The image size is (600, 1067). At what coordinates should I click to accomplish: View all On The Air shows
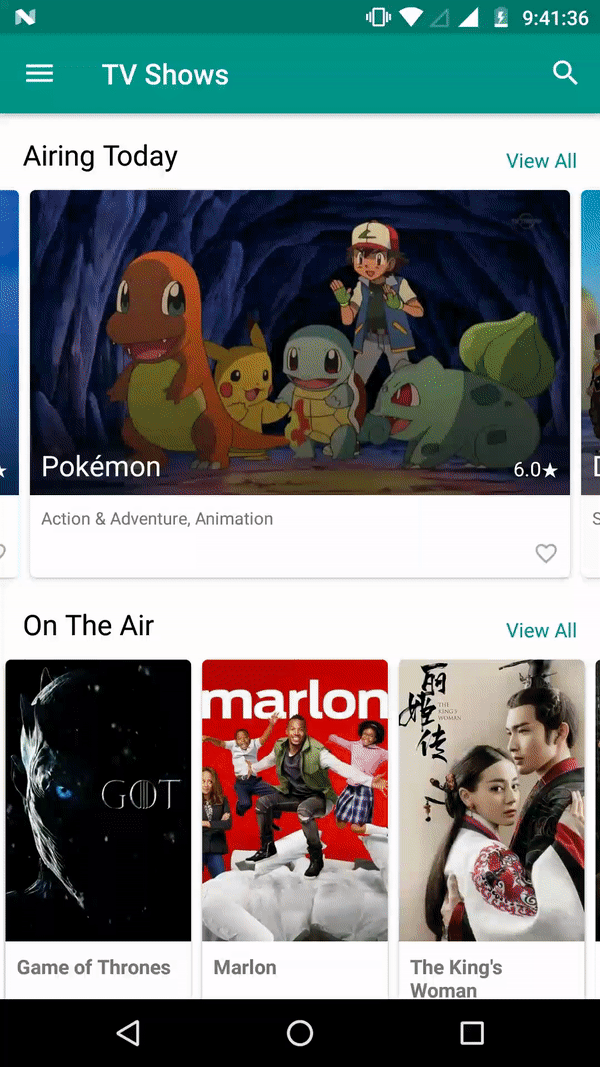pos(541,630)
